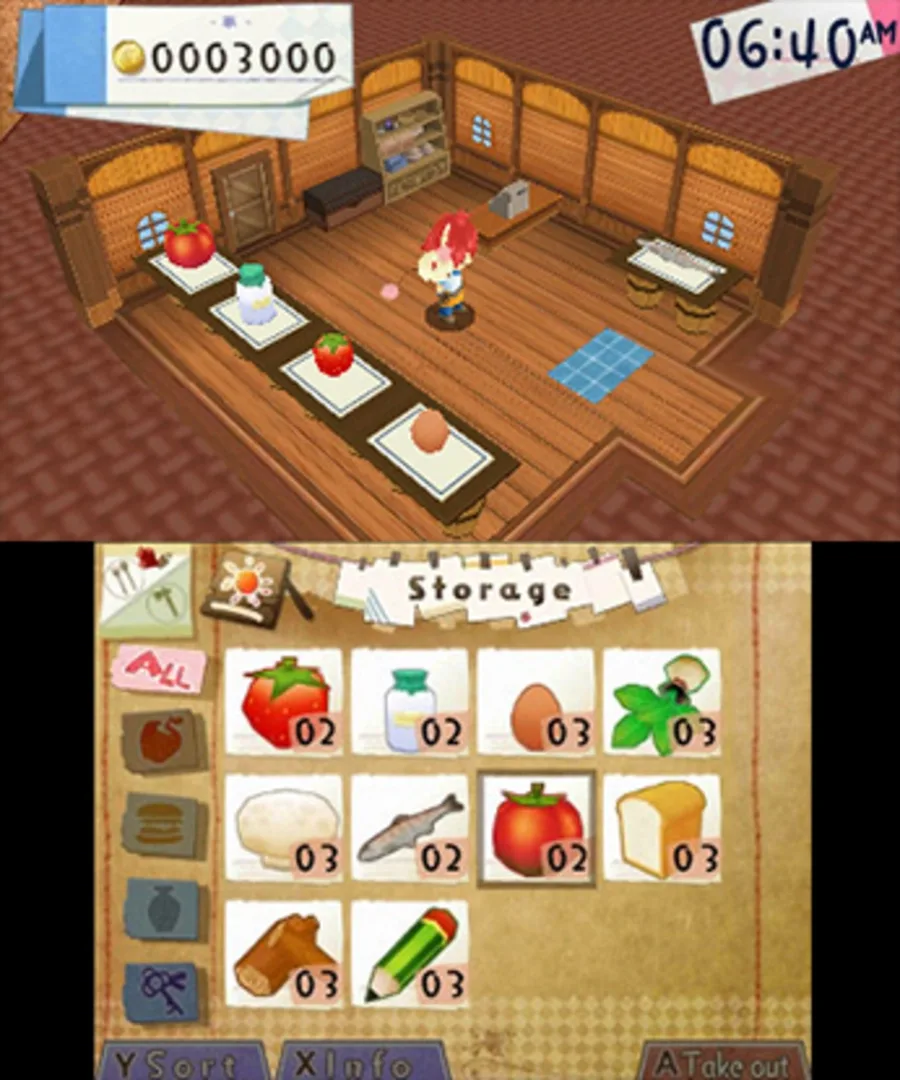The width and height of the screenshot is (900, 1080).
Task: Select the lumber log item
Action: point(284,953)
